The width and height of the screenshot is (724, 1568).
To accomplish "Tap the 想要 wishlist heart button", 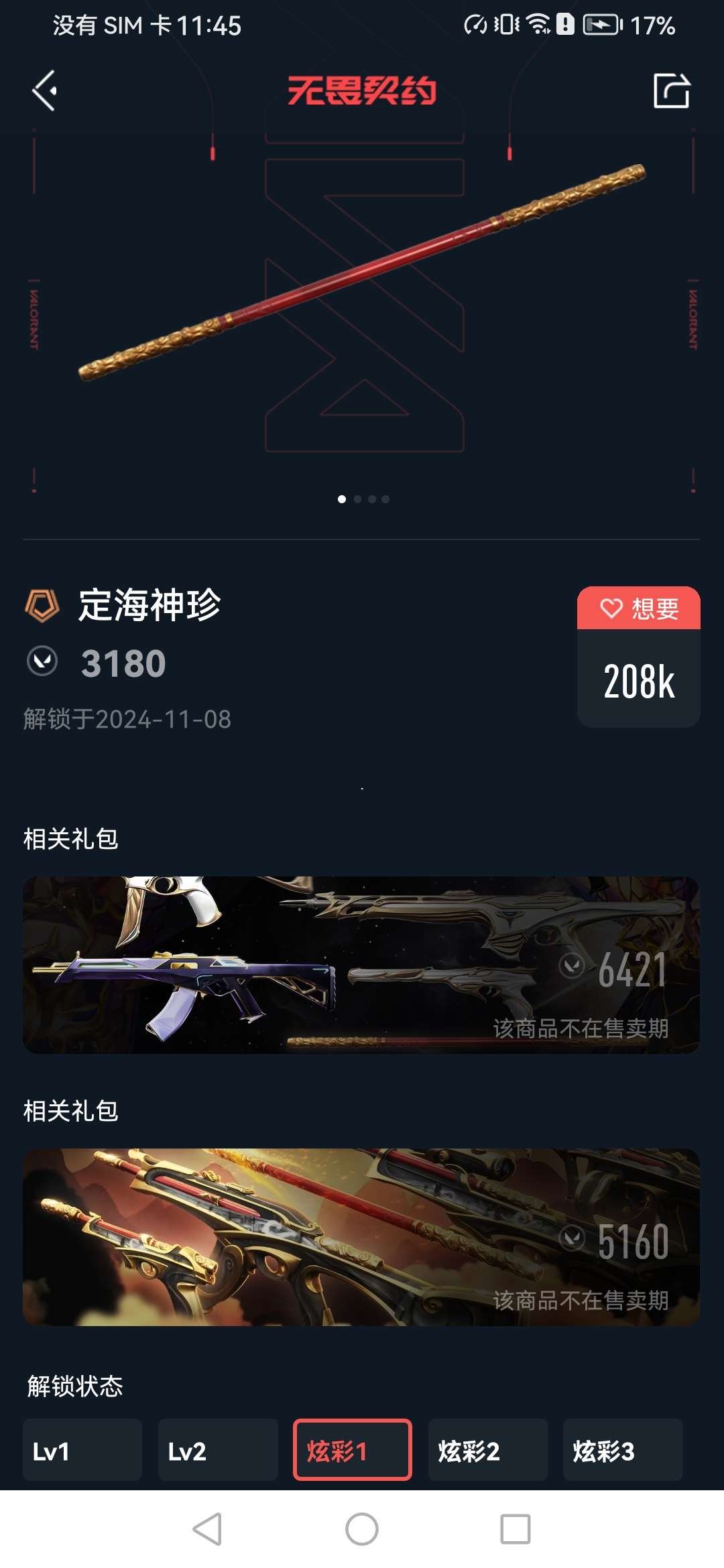I will tap(638, 608).
